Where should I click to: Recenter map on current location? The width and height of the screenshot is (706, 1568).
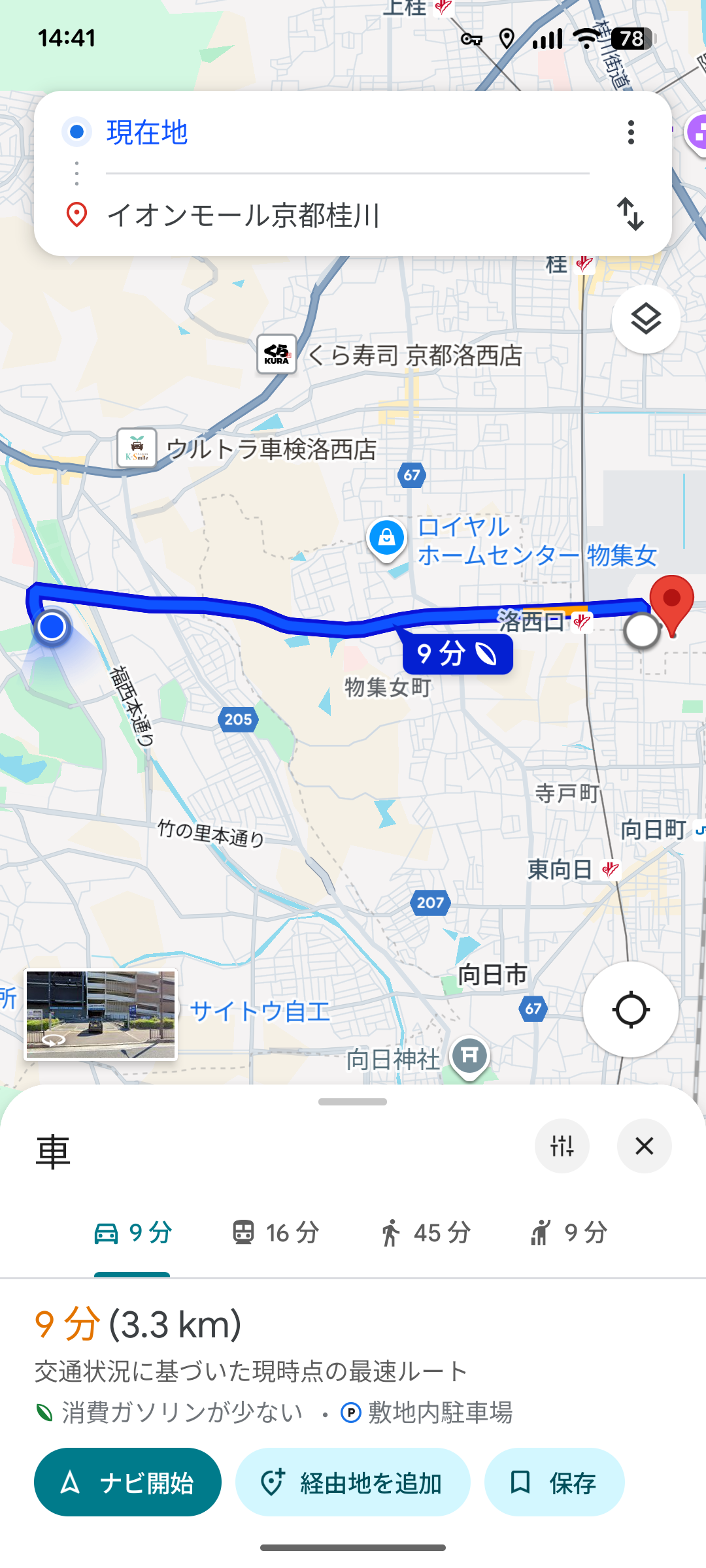point(631,1010)
